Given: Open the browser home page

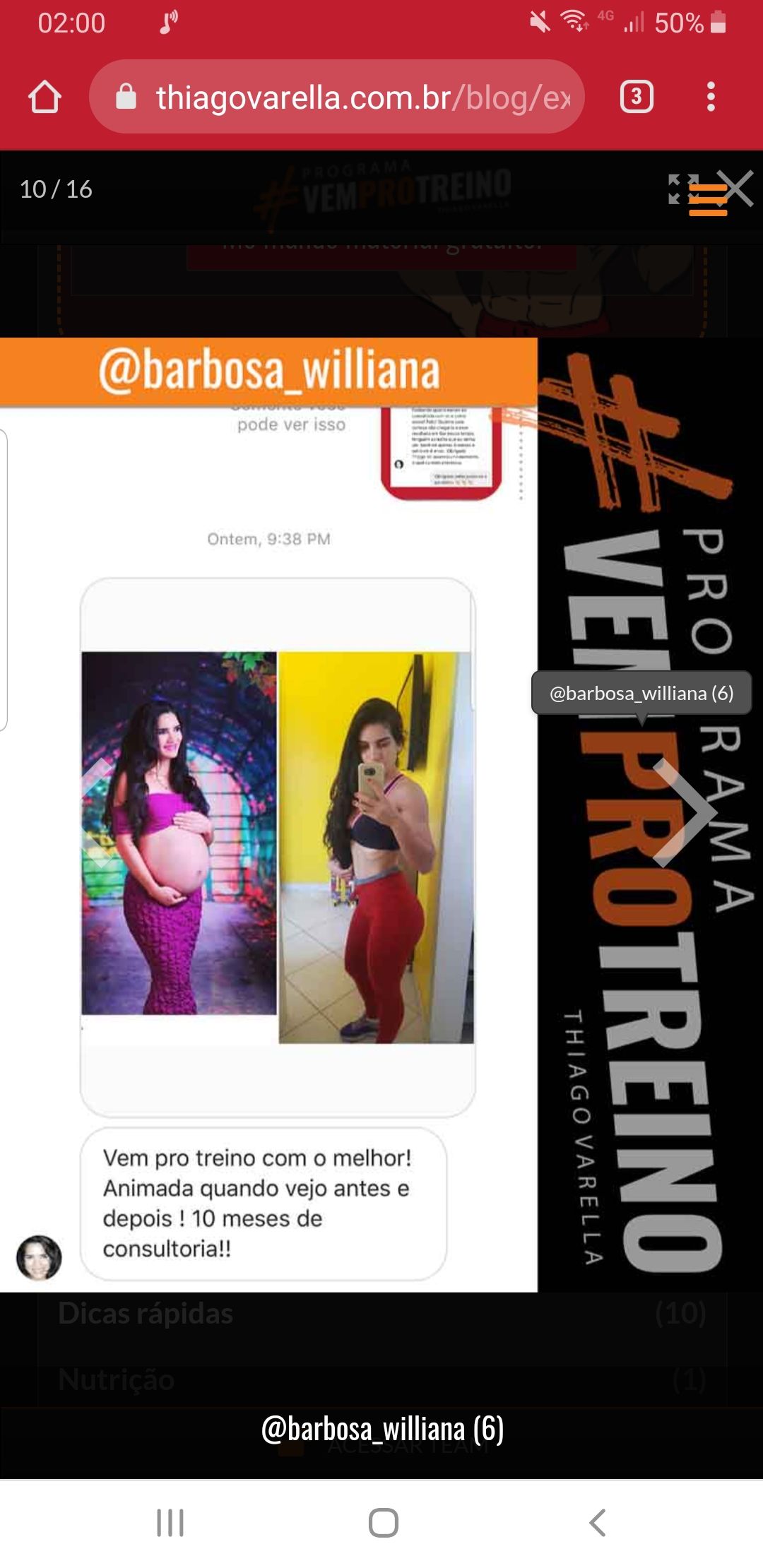Looking at the screenshot, I should click(x=45, y=97).
